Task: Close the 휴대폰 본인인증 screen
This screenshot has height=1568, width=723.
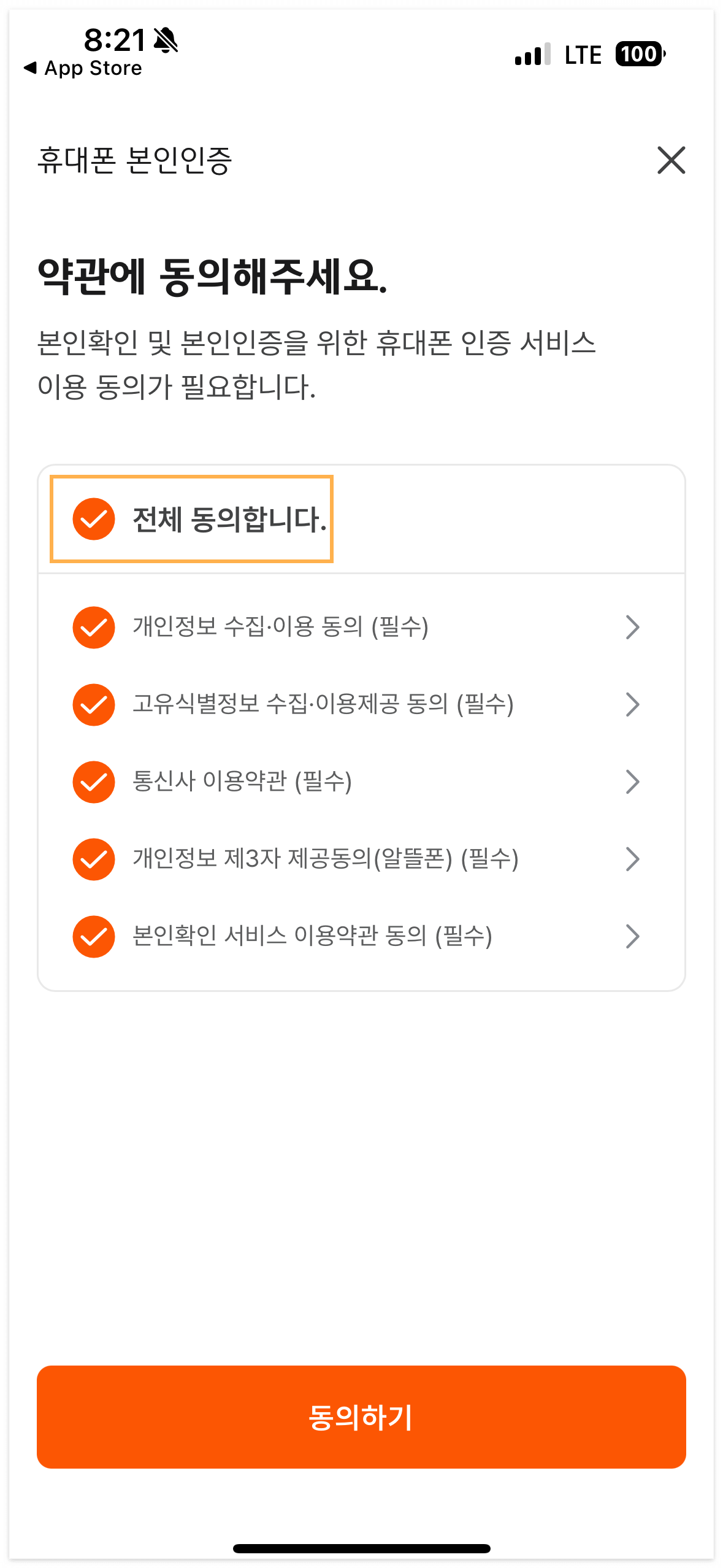Action: 672,161
